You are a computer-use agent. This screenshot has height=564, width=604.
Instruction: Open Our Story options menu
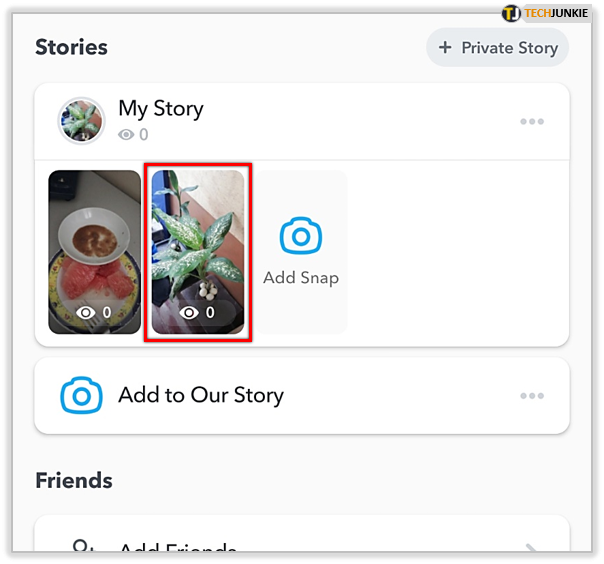(531, 396)
